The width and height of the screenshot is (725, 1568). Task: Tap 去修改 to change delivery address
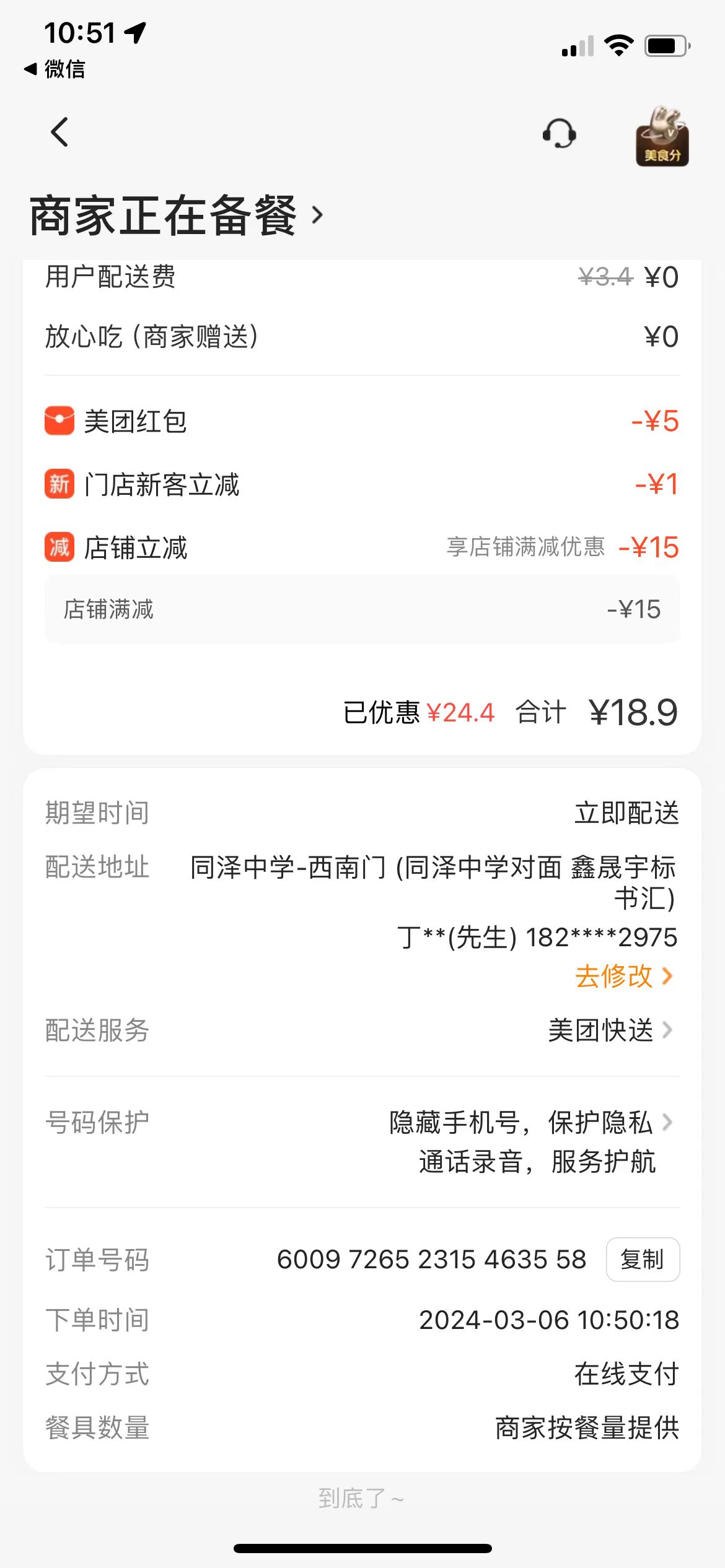click(623, 977)
